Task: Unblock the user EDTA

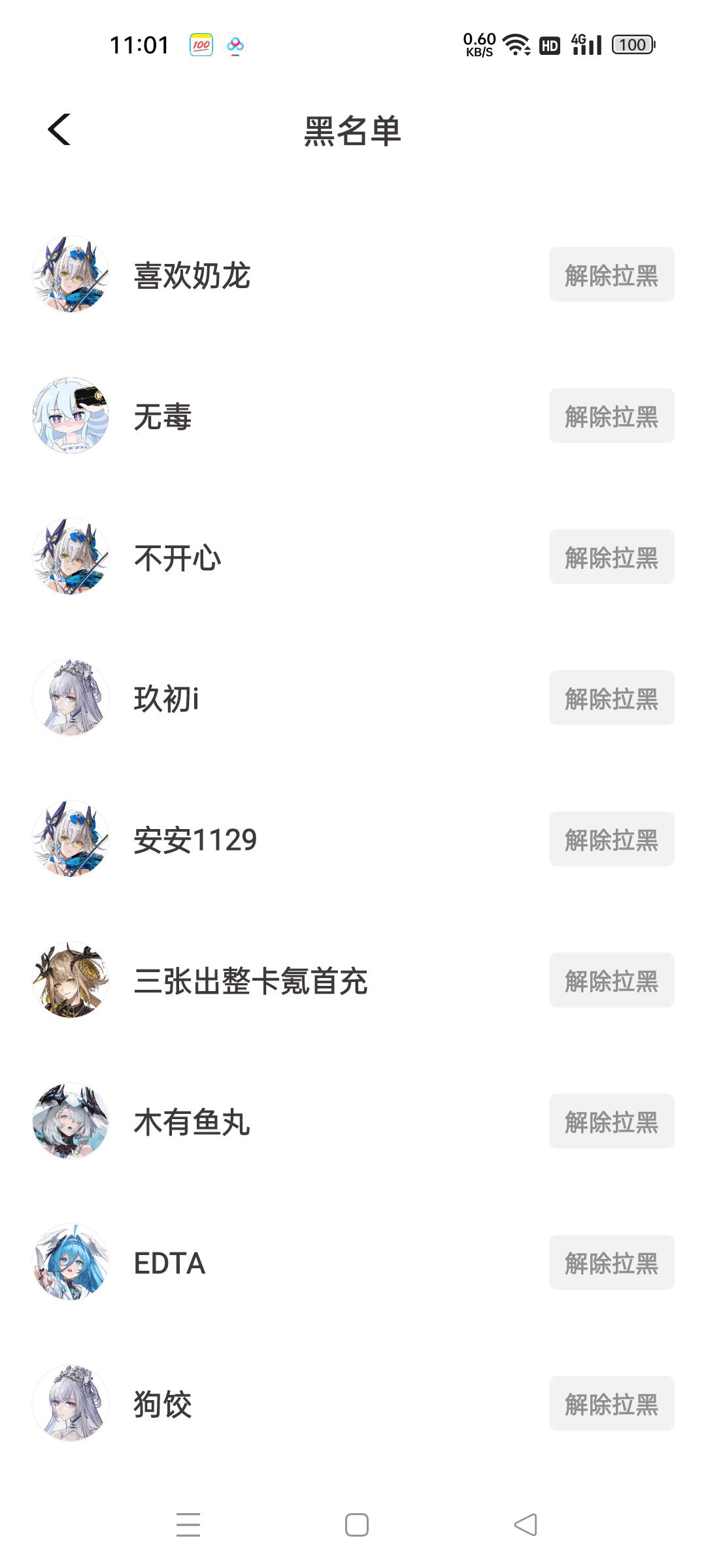Action: tap(611, 1263)
